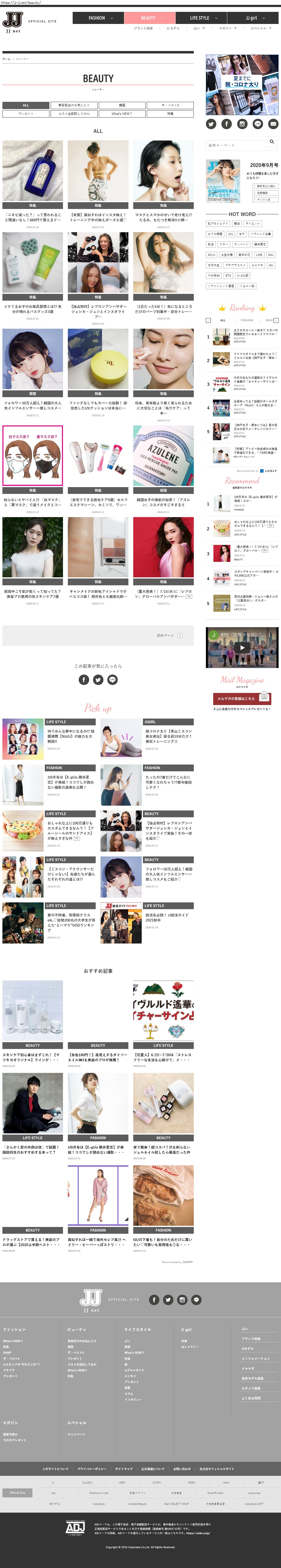Tap the ranking tabs right arrow
The width and height of the screenshot is (281, 1568).
pyautogui.click(x=276, y=320)
